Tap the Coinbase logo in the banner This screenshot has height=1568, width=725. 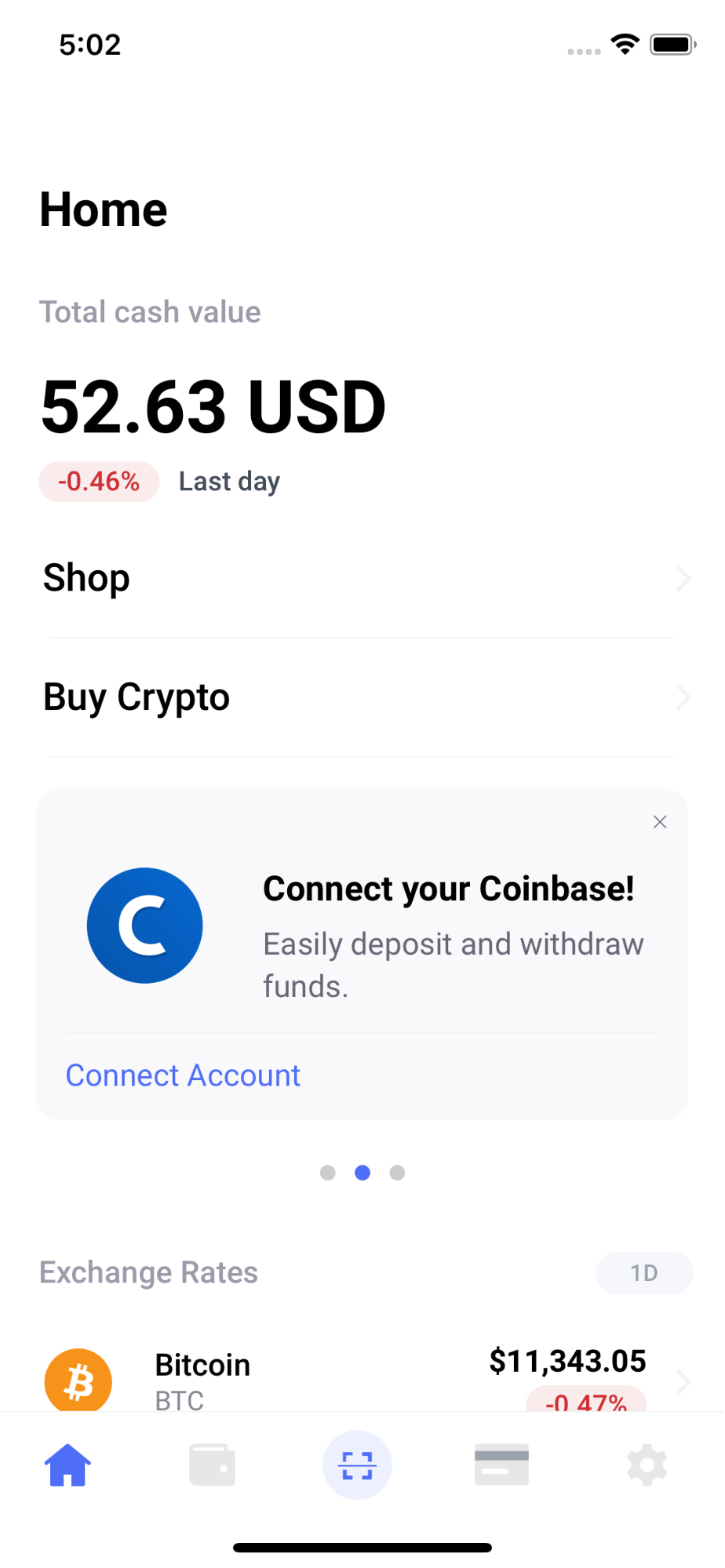144,926
